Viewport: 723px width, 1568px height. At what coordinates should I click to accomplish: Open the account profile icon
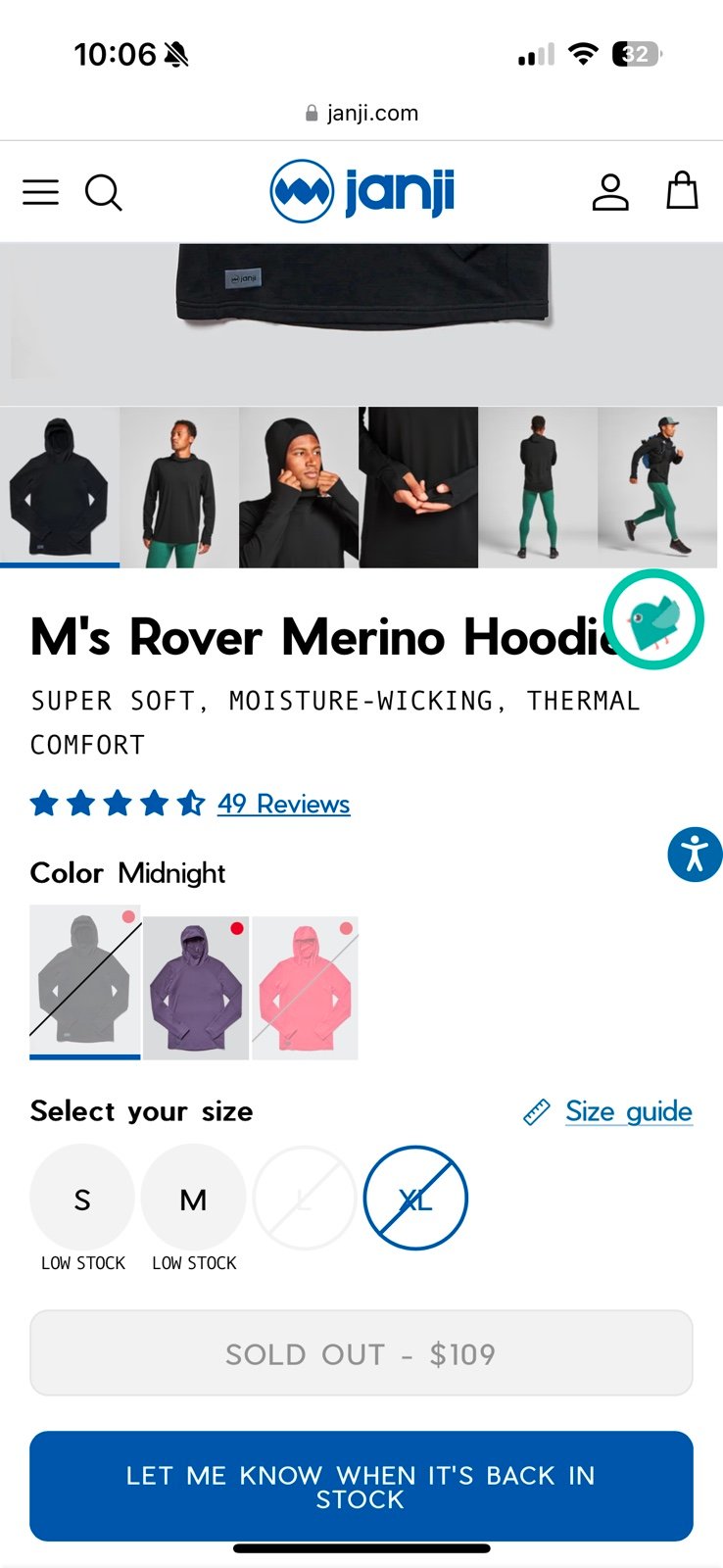tap(610, 192)
